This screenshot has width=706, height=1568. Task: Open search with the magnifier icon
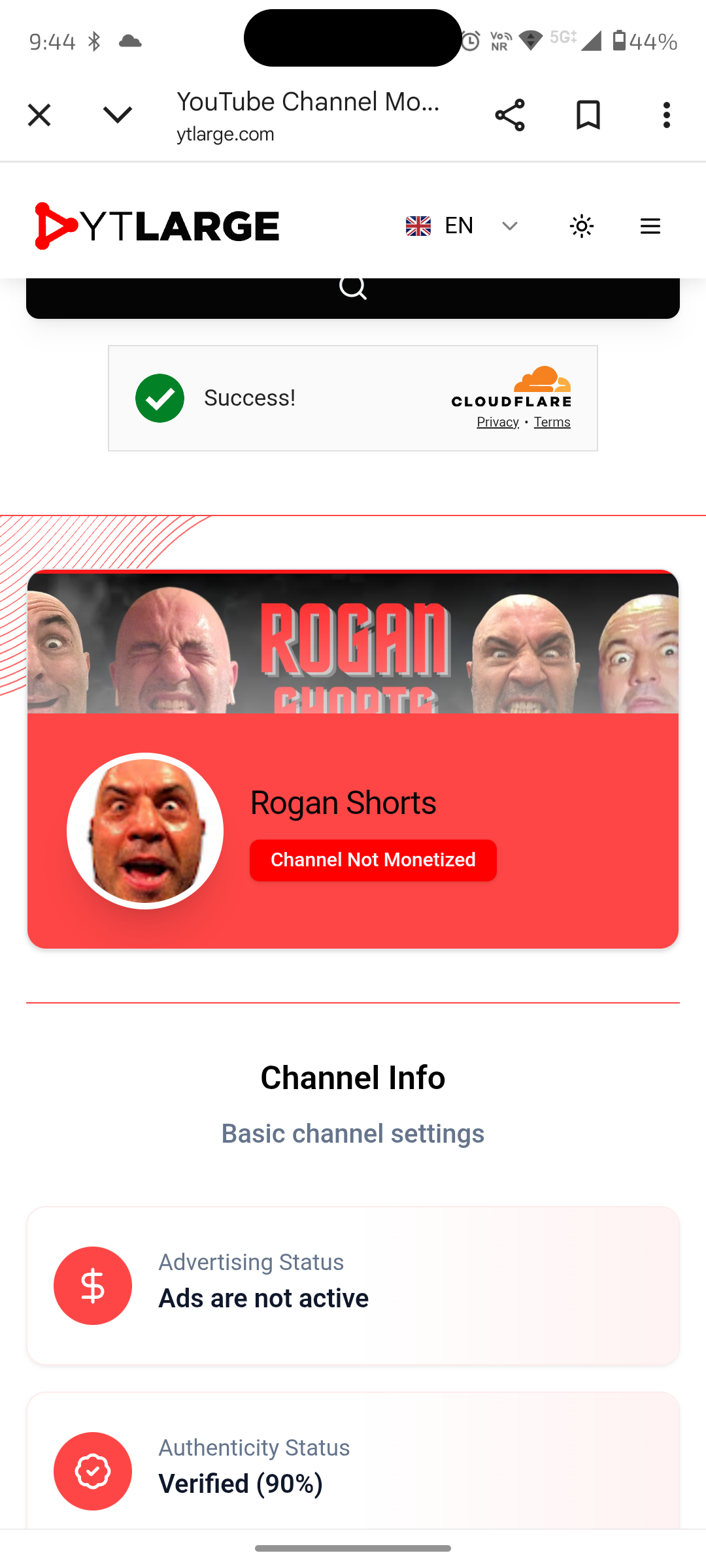point(352,287)
